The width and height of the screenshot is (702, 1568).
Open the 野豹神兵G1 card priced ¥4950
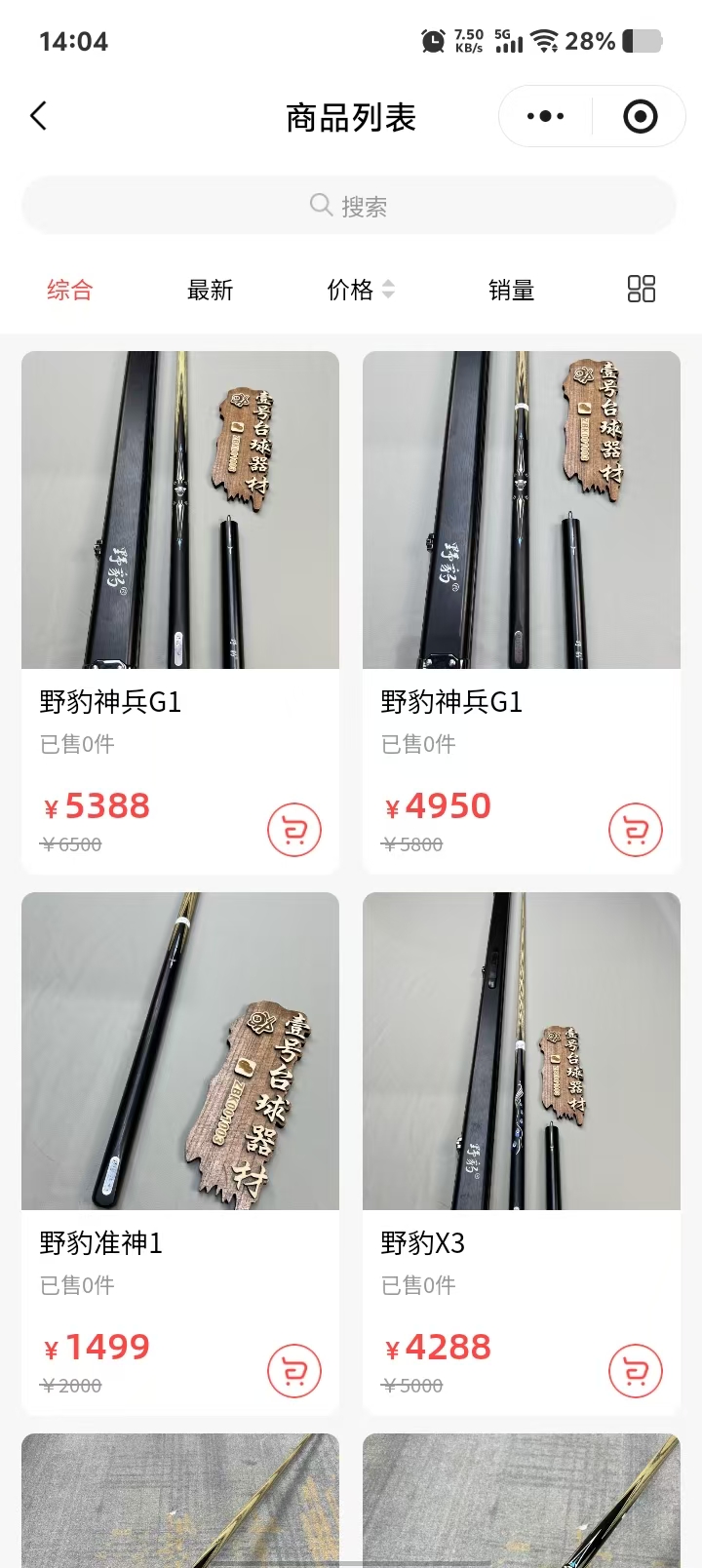(522, 546)
